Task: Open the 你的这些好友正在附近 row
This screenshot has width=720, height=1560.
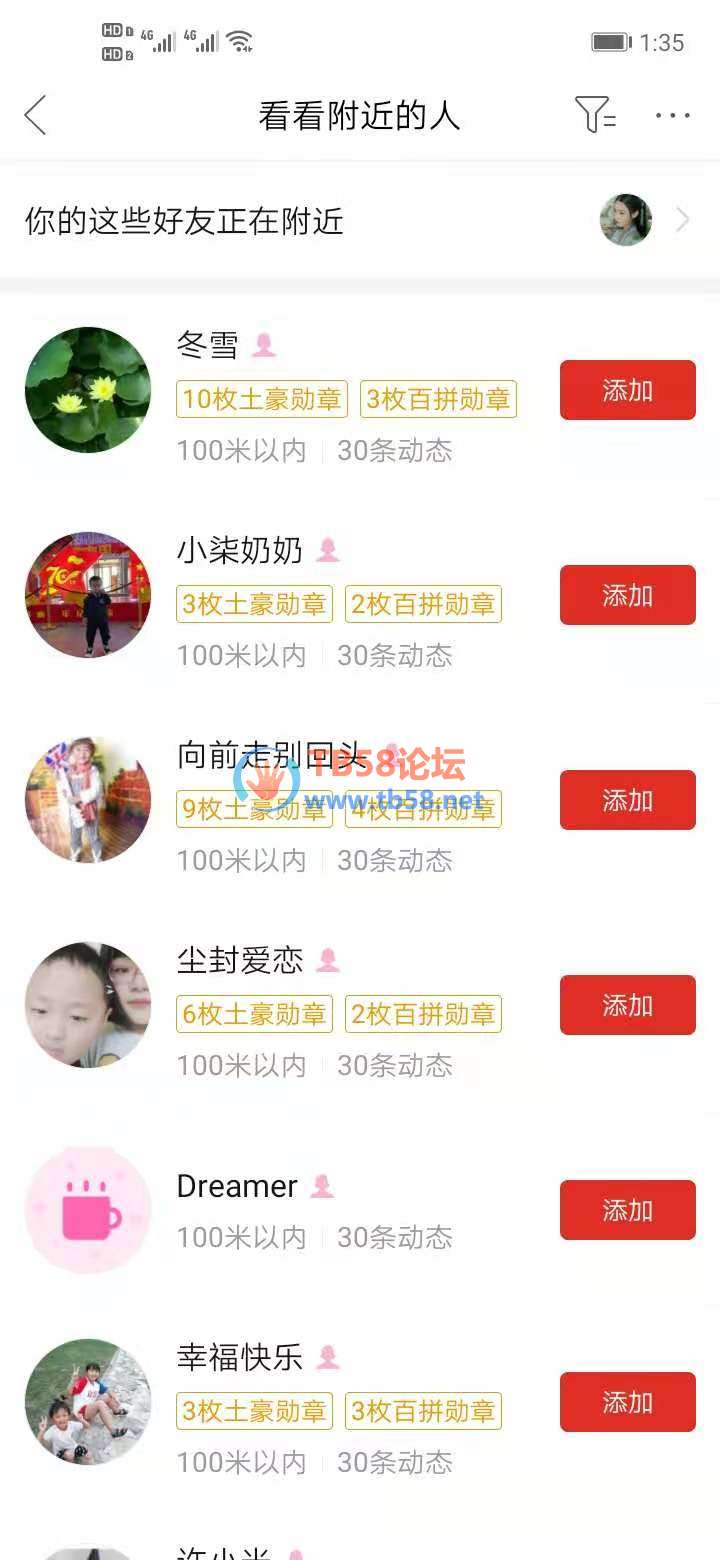Action: [x=360, y=220]
